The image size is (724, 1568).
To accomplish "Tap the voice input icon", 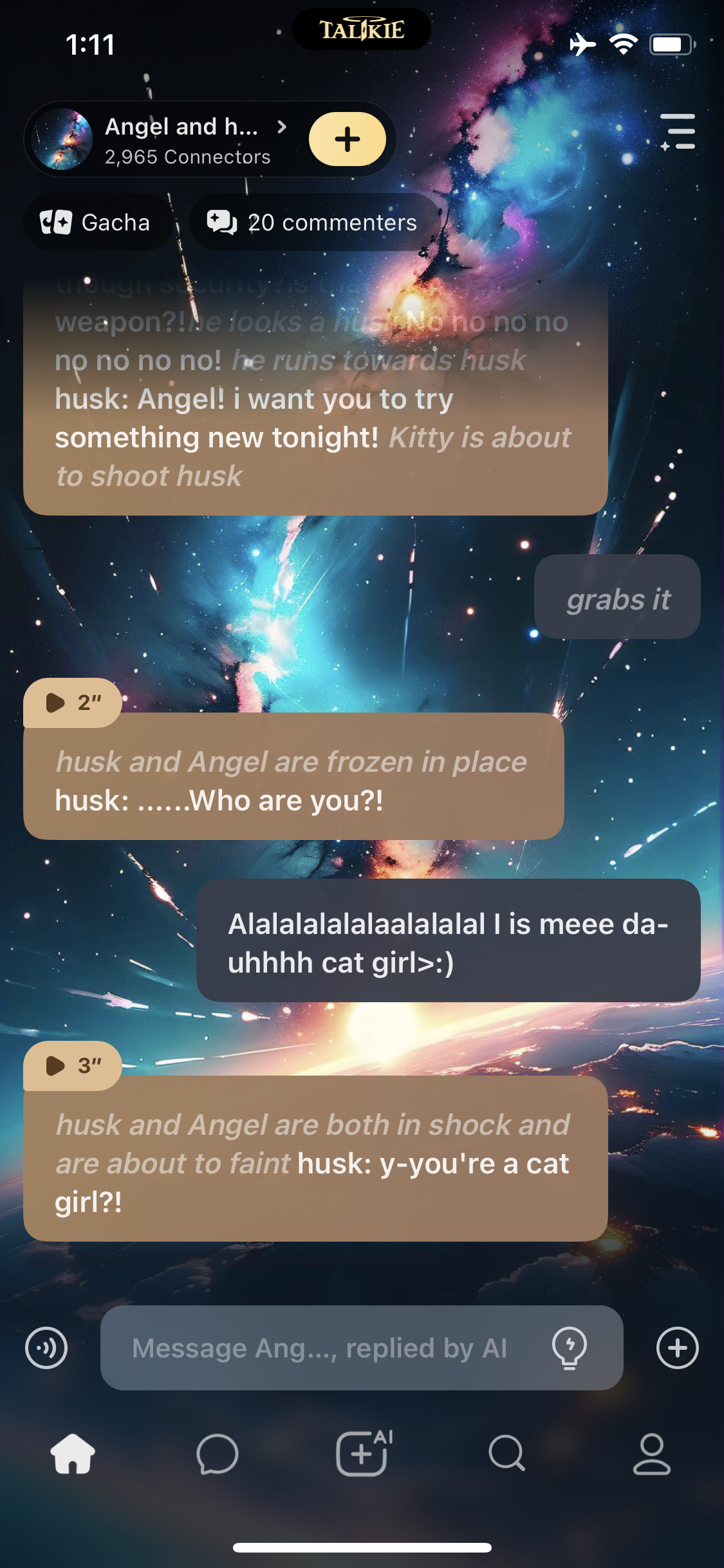I will (46, 1347).
